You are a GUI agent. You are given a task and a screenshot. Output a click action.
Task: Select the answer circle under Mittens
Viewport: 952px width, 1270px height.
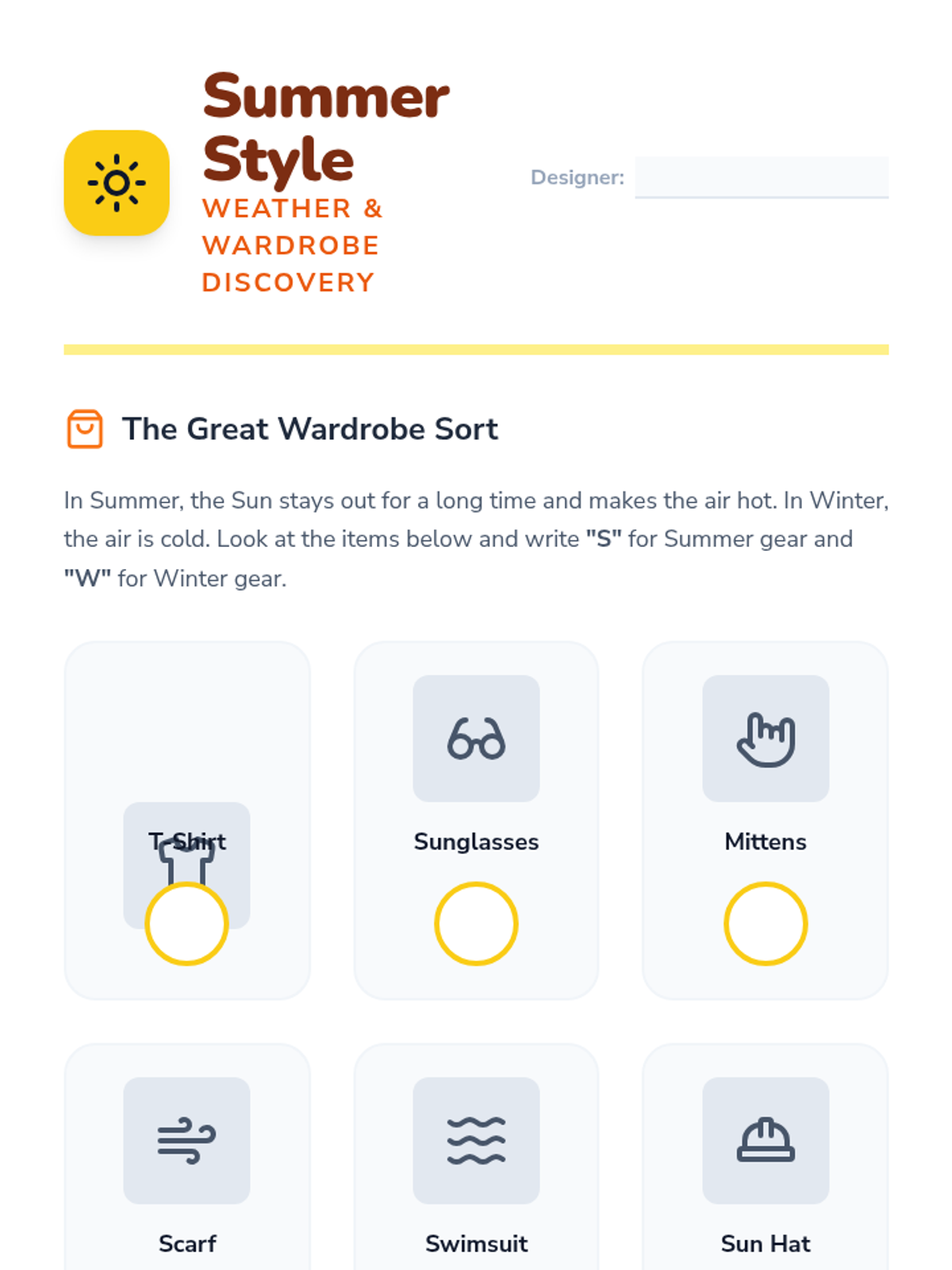click(766, 924)
